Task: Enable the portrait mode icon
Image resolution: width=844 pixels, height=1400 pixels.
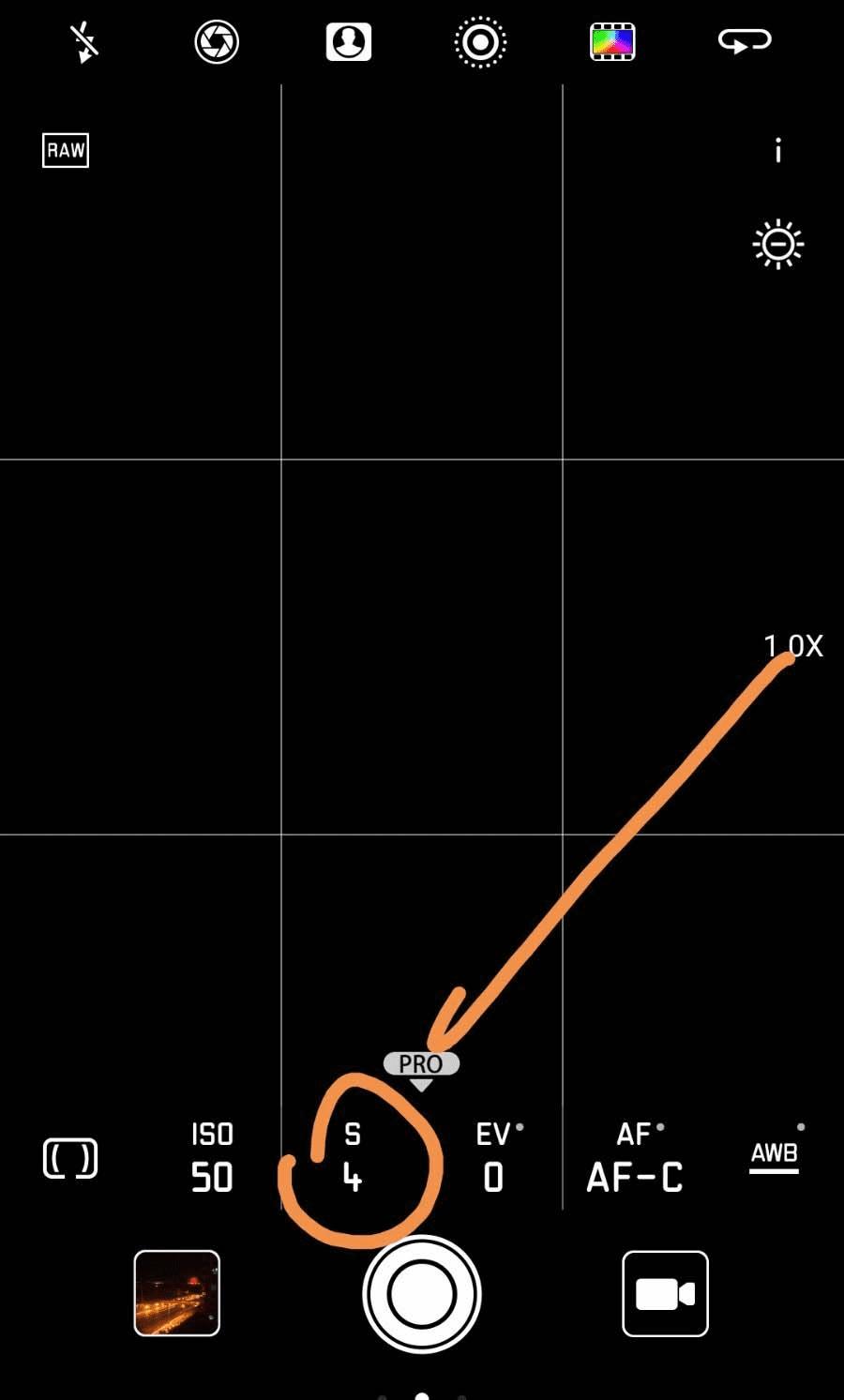Action: [x=349, y=42]
